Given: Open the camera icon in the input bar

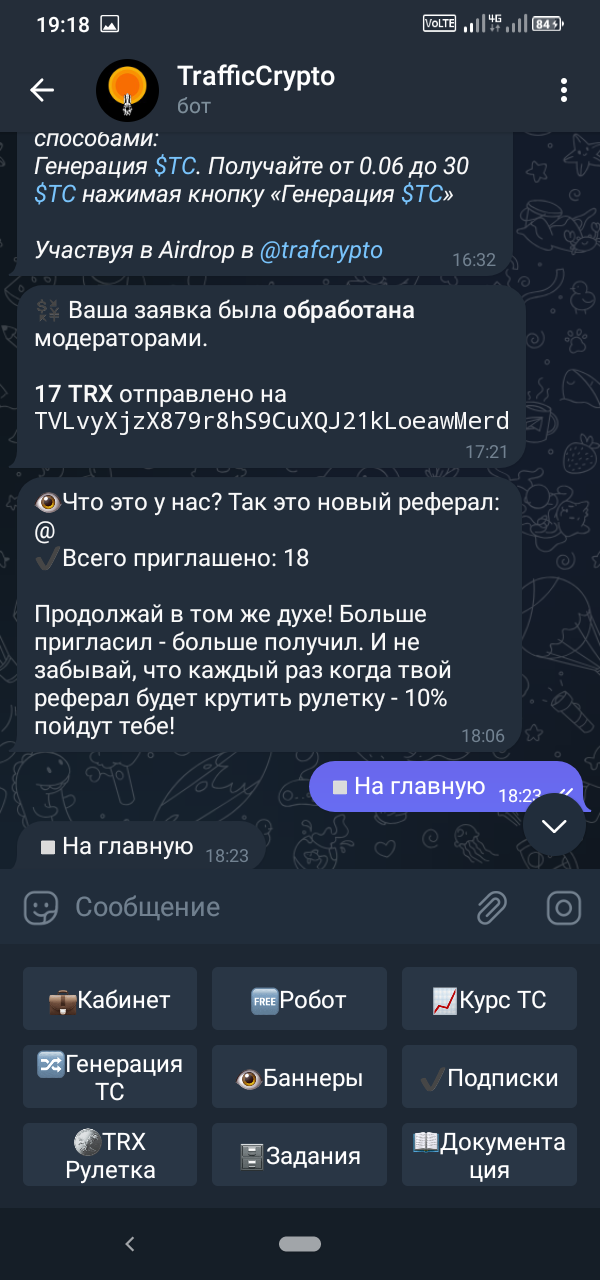Looking at the screenshot, I should coord(563,907).
